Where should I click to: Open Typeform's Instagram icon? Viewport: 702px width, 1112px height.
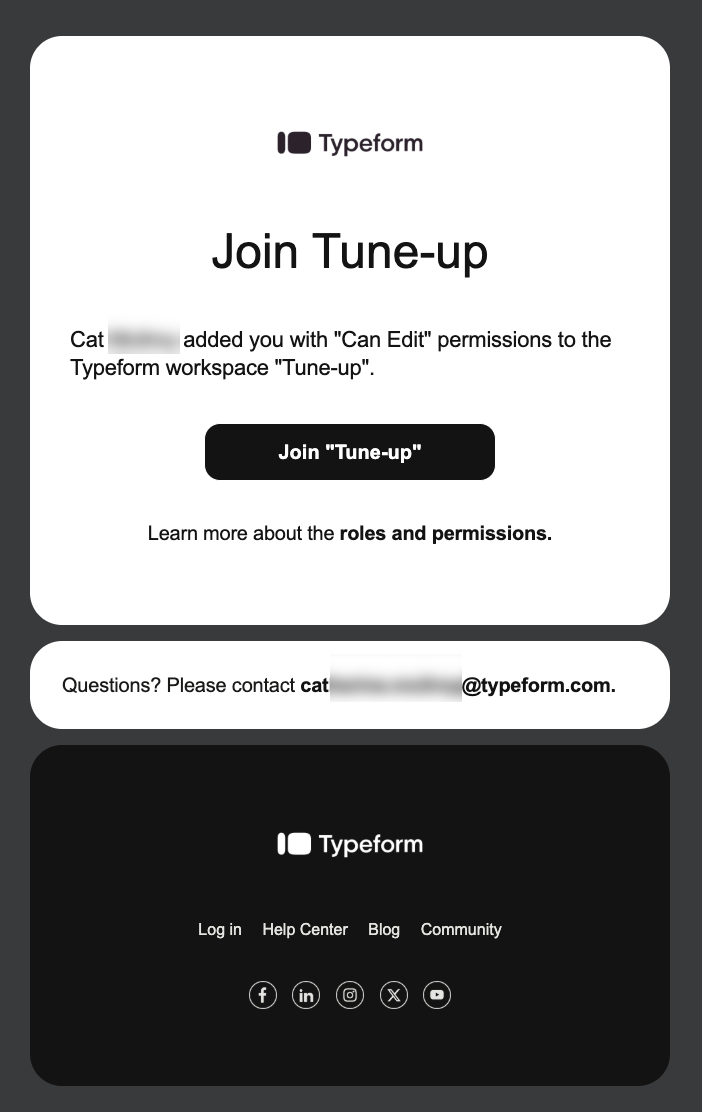(x=350, y=995)
